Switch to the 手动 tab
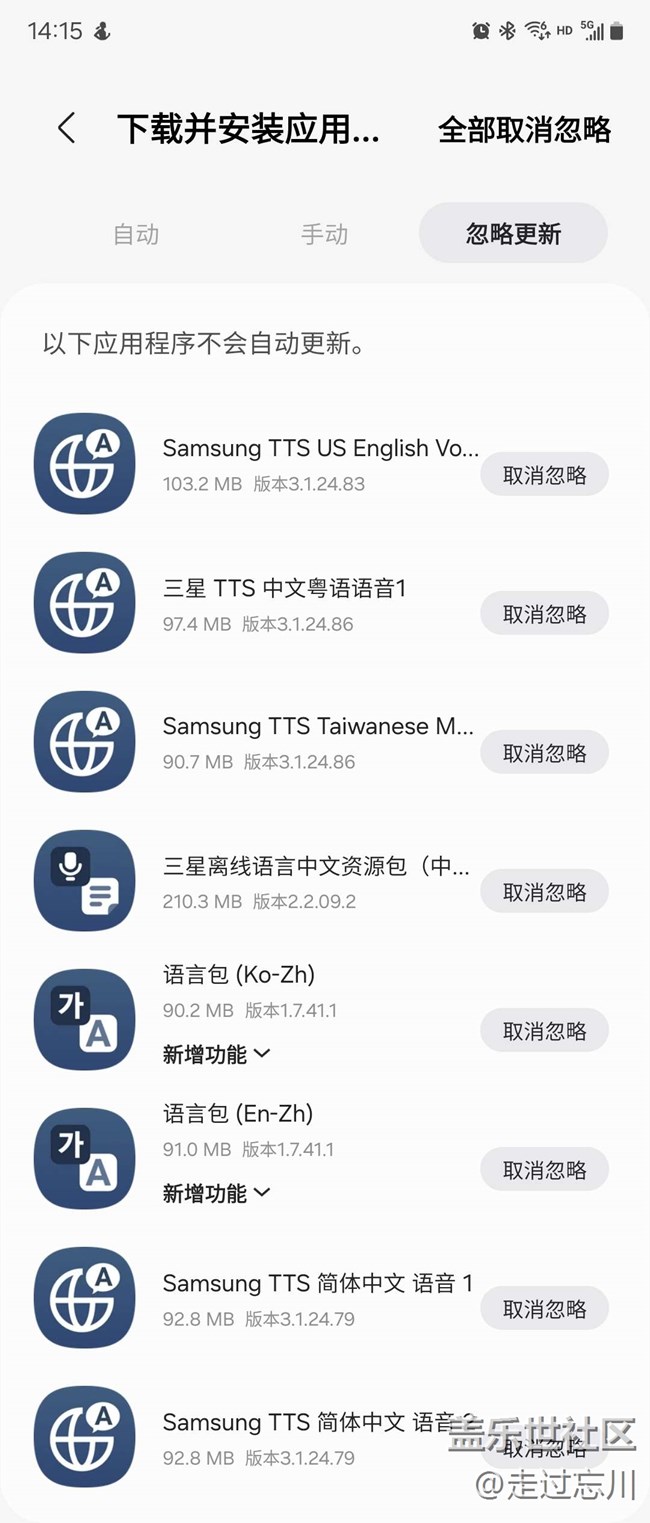Viewport: 650px width, 1523px height. coord(324,234)
